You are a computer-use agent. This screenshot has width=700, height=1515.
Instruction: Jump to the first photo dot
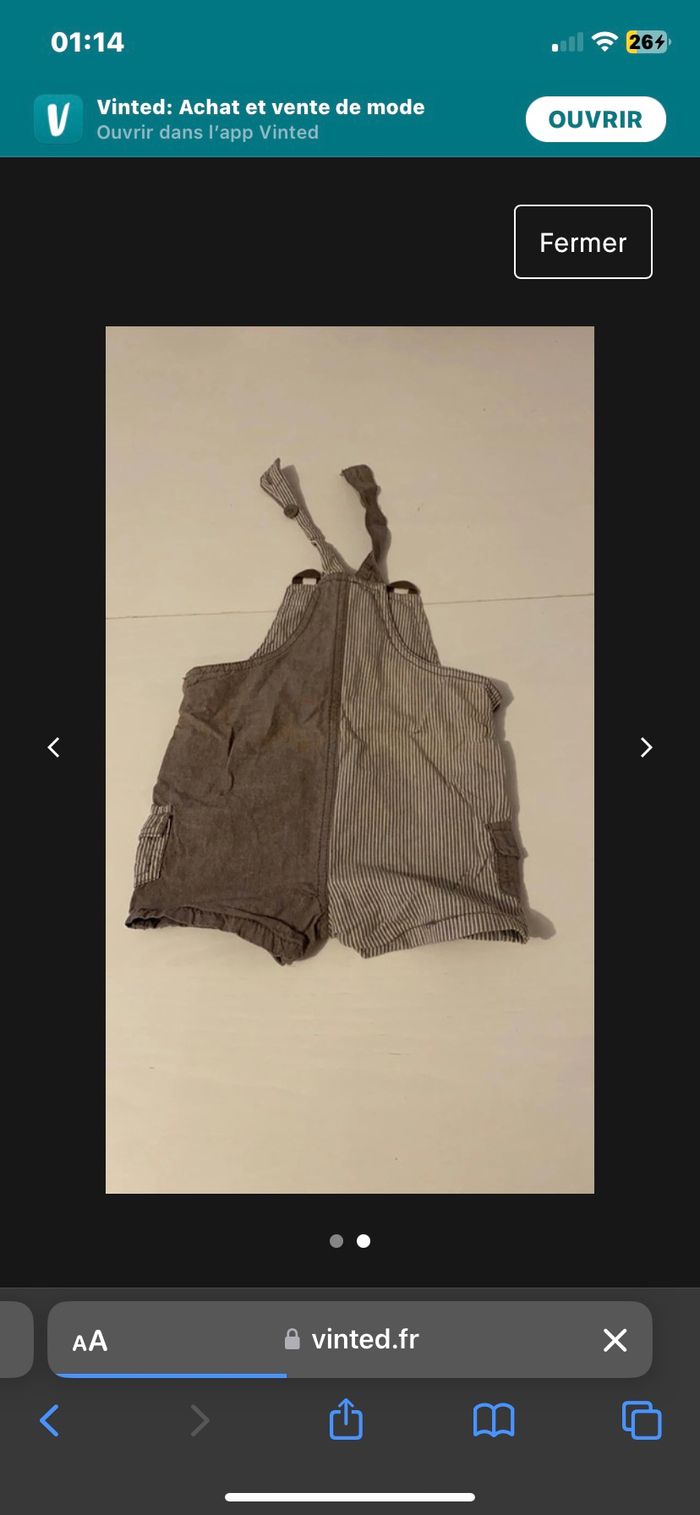pyautogui.click(x=336, y=1241)
